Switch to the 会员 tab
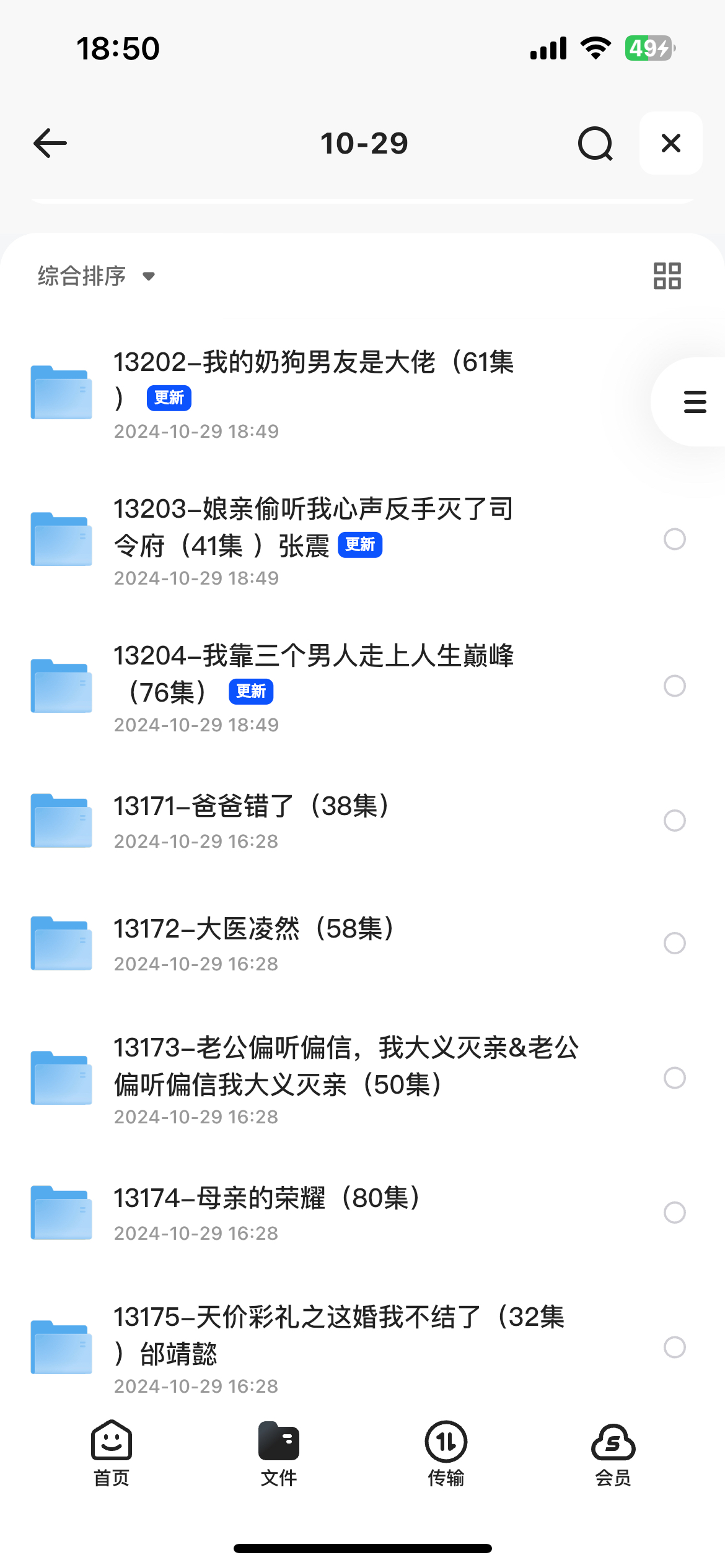The width and height of the screenshot is (725, 1568). click(x=613, y=1453)
